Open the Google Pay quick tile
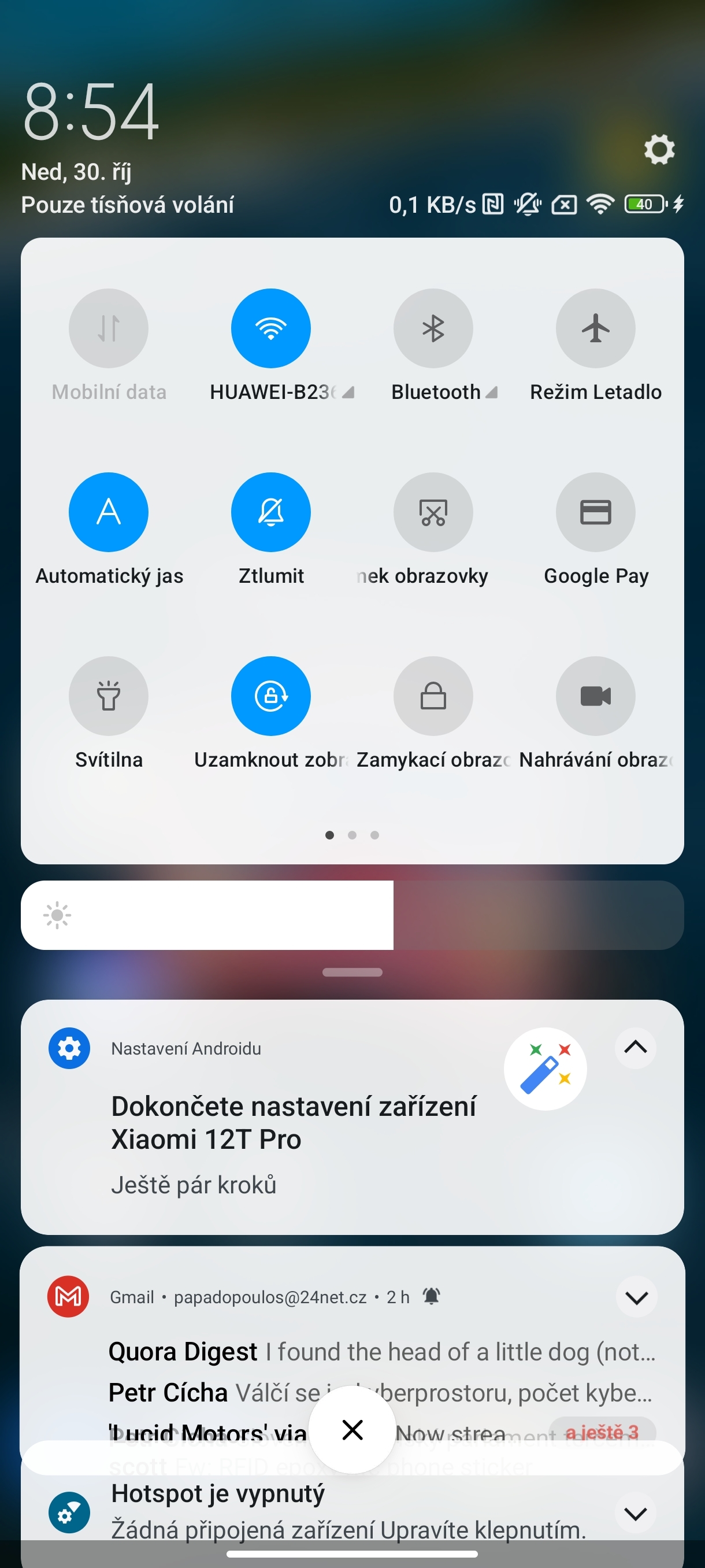 click(x=596, y=512)
